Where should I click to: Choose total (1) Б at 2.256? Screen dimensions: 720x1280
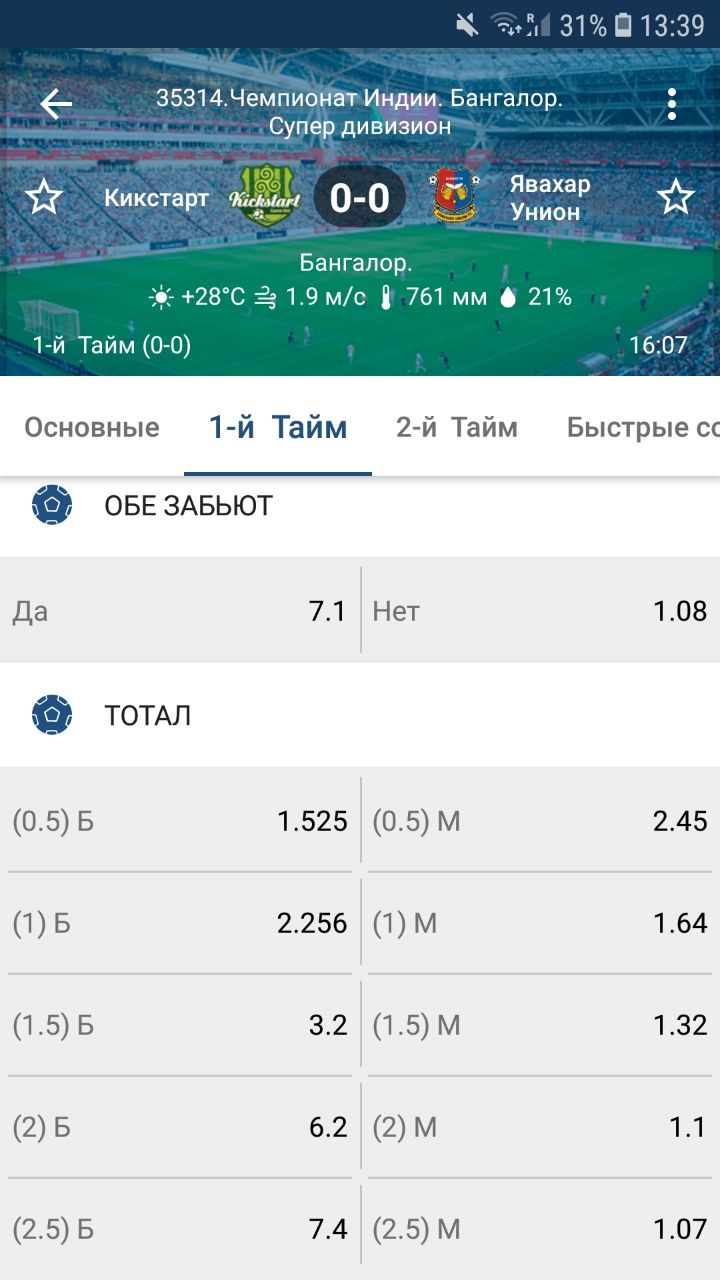tap(180, 923)
